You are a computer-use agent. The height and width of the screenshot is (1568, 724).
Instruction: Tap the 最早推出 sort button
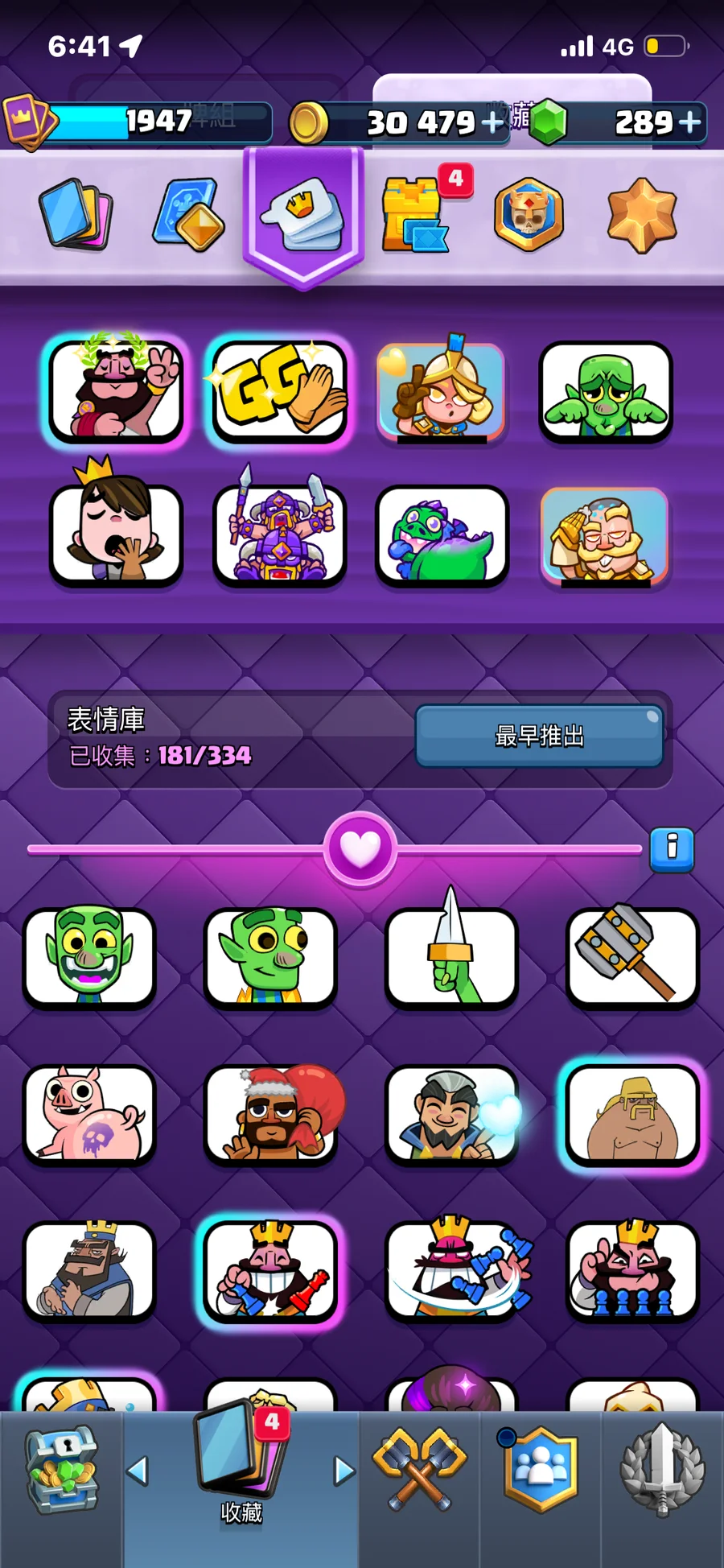pos(539,736)
